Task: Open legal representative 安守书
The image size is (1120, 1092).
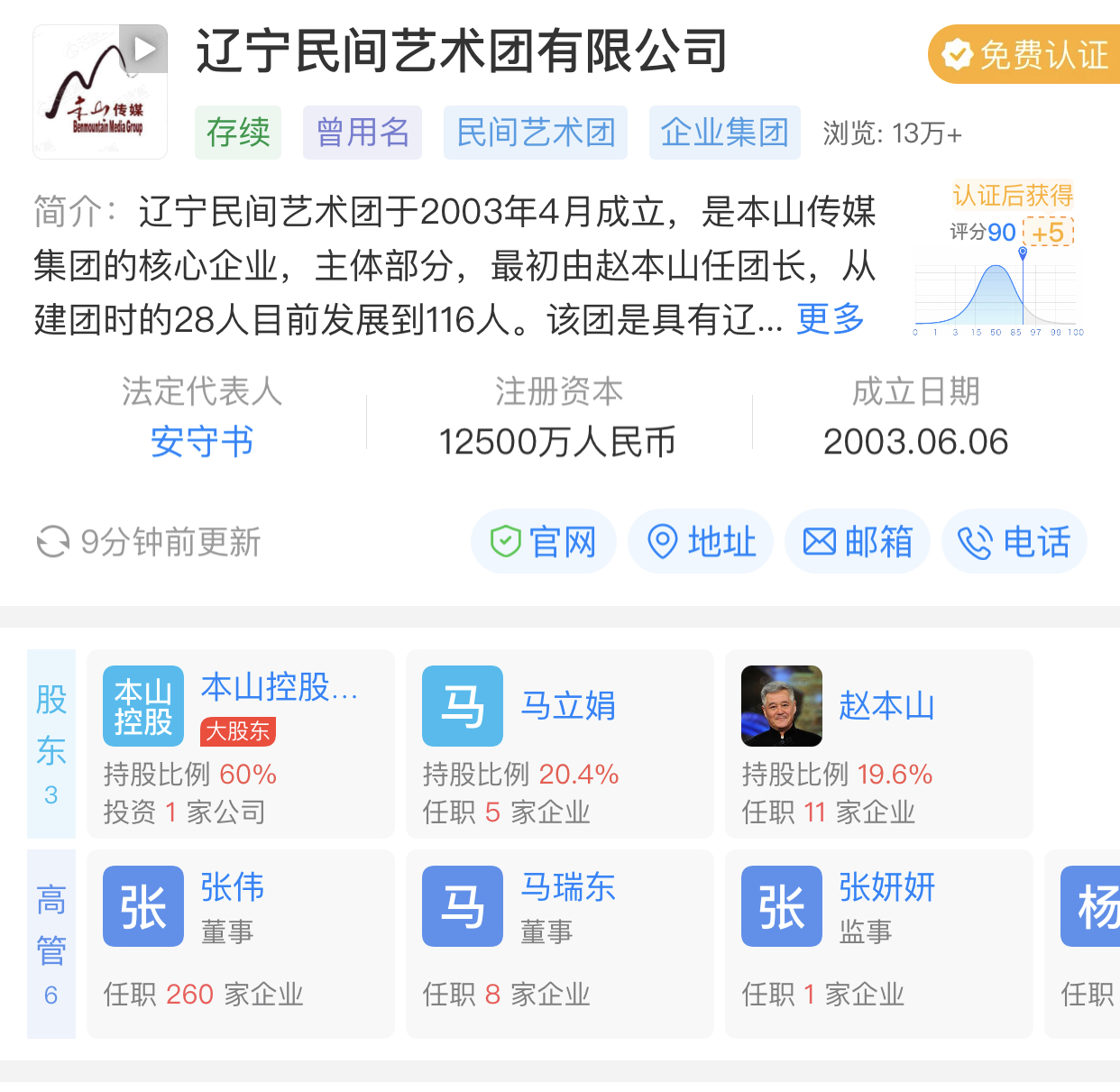Action: [x=202, y=442]
